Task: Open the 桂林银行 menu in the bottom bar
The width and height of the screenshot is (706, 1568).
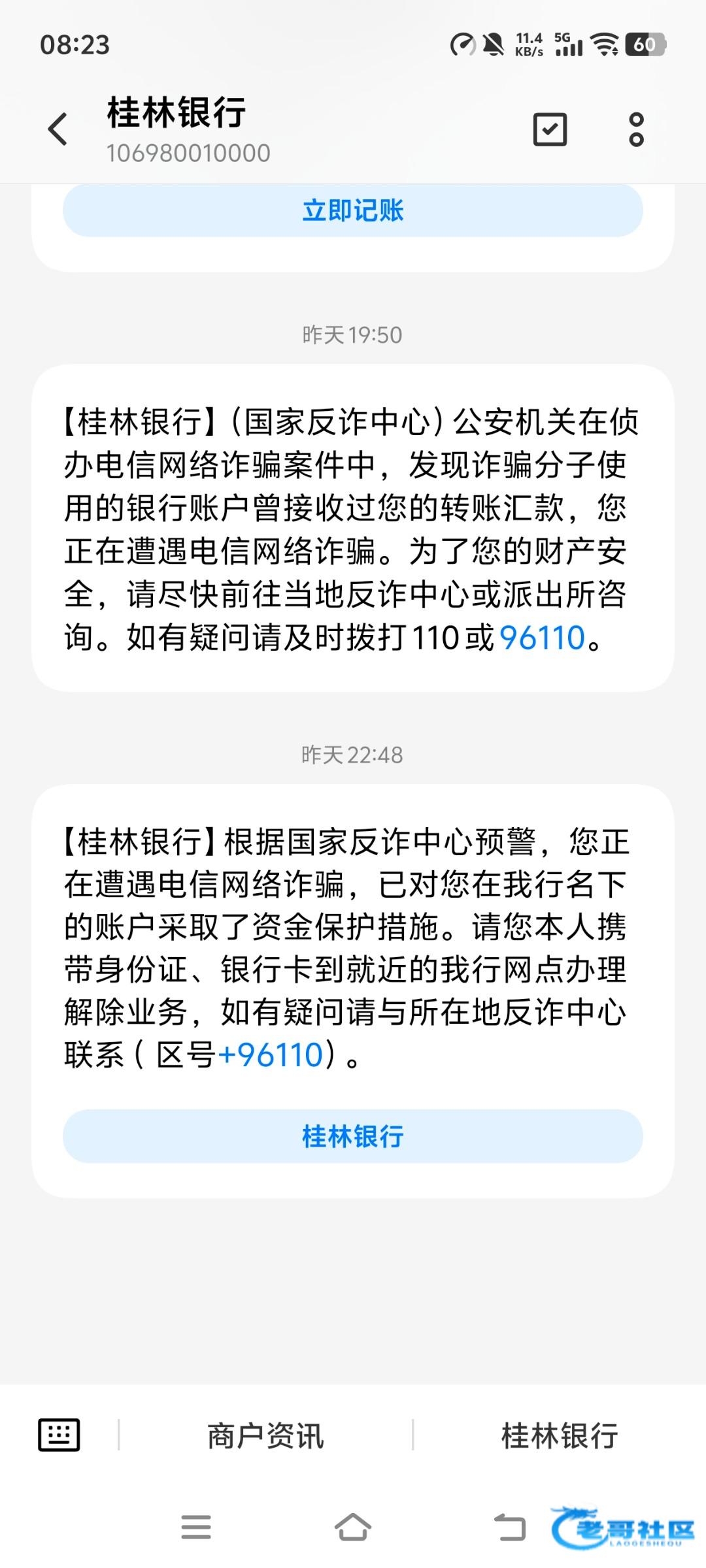Action: pyautogui.click(x=560, y=1435)
